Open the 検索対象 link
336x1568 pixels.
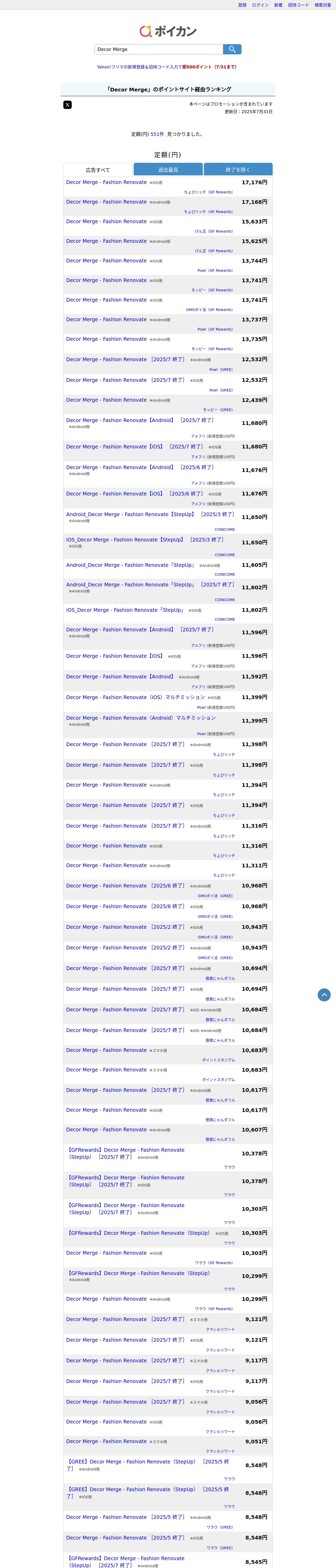(323, 5)
